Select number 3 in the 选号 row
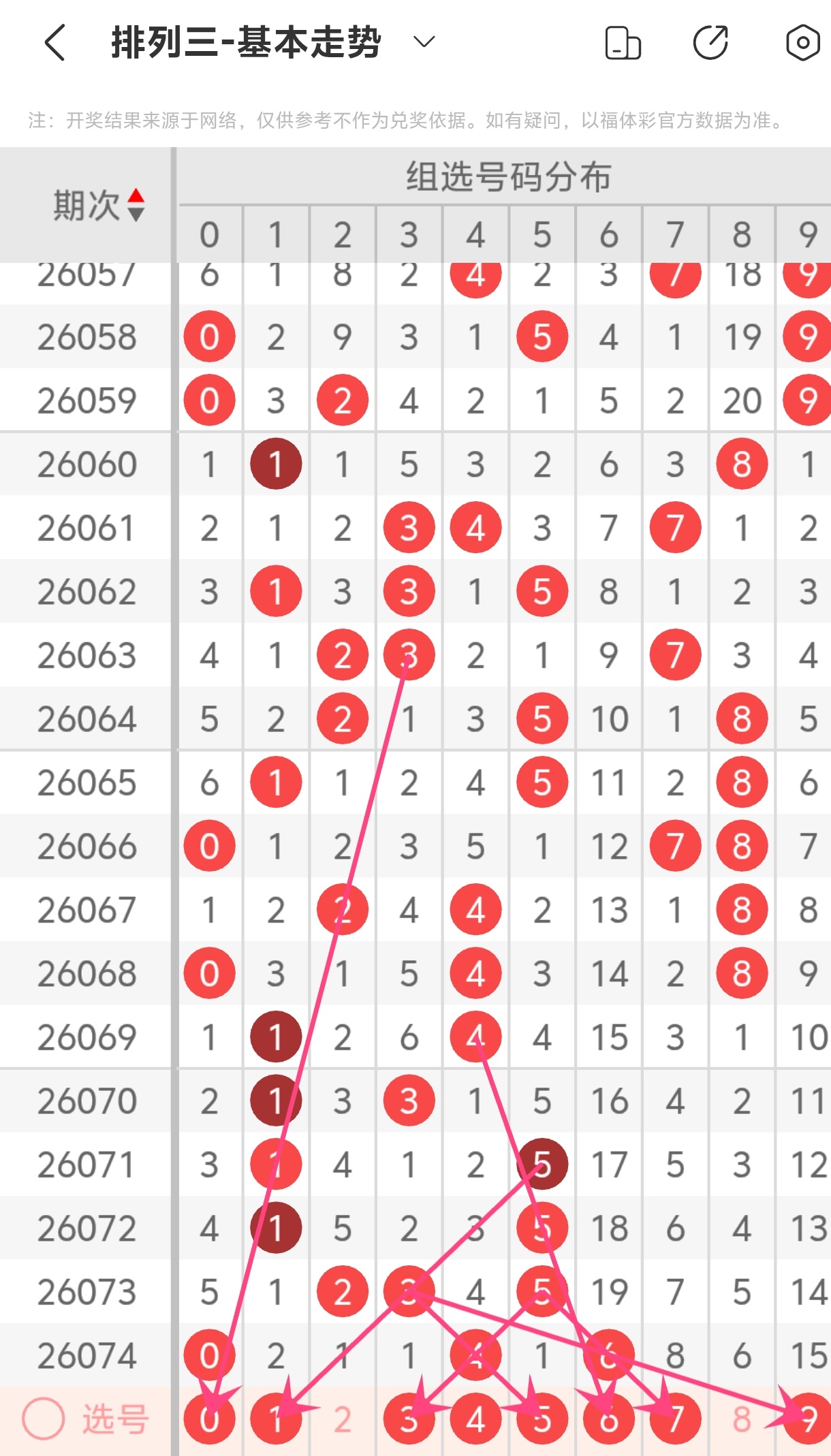This screenshot has height=1456, width=831. click(x=409, y=1419)
